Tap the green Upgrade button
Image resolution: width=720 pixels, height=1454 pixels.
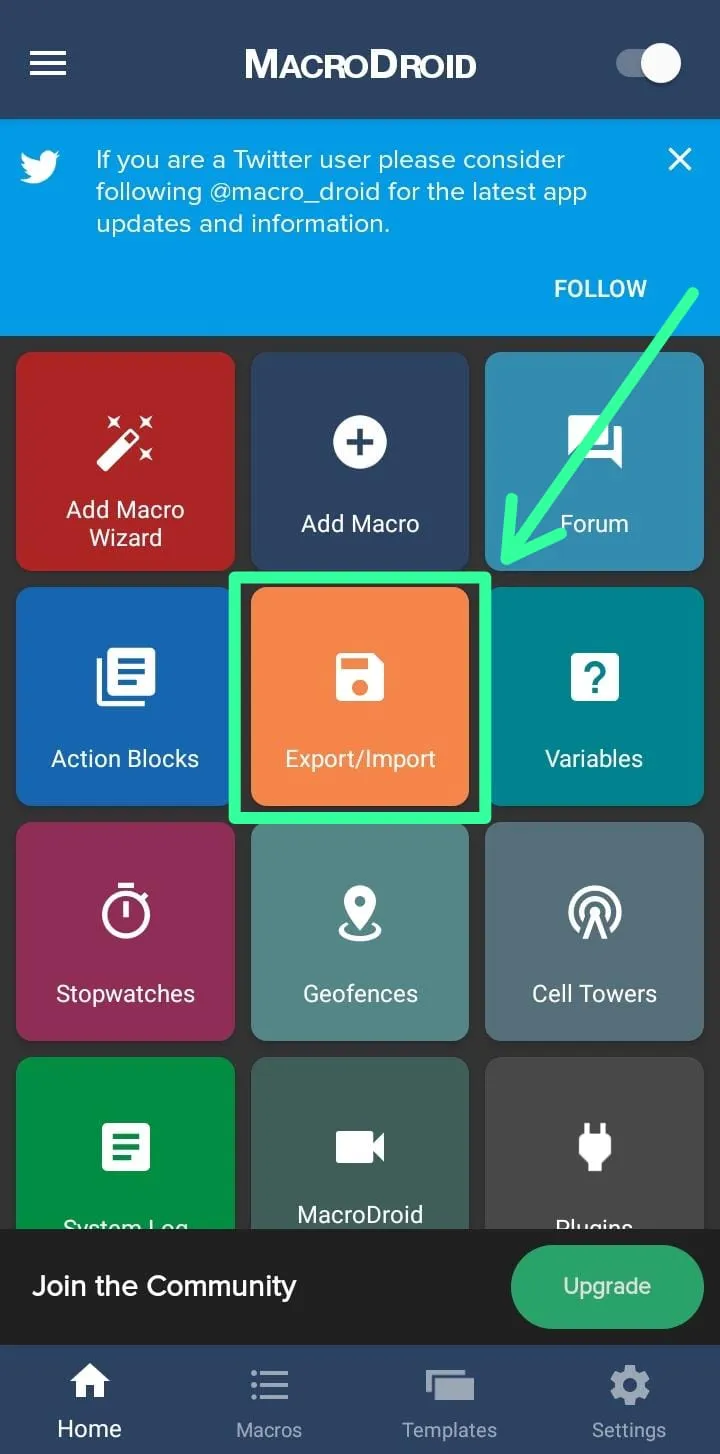point(607,1286)
